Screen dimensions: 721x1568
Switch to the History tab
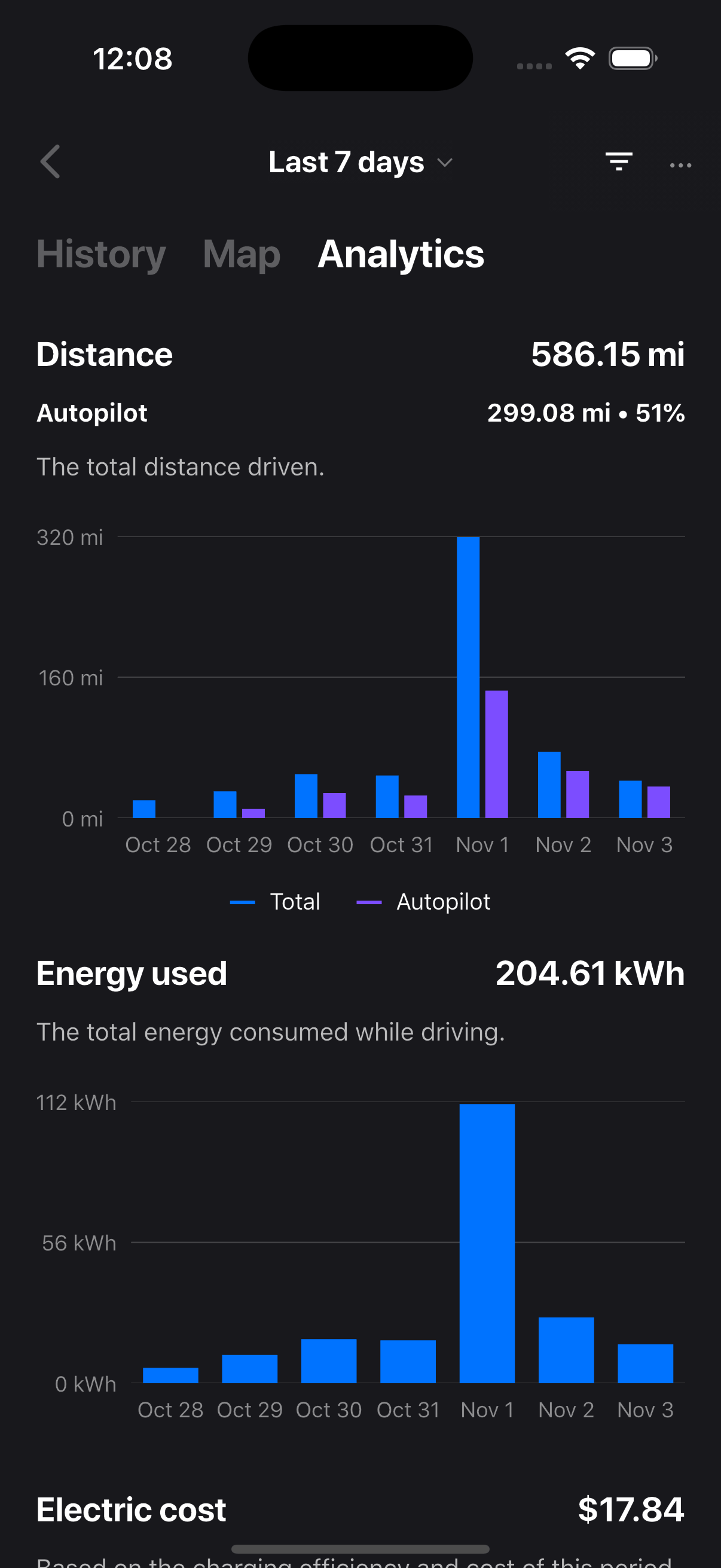(x=101, y=254)
